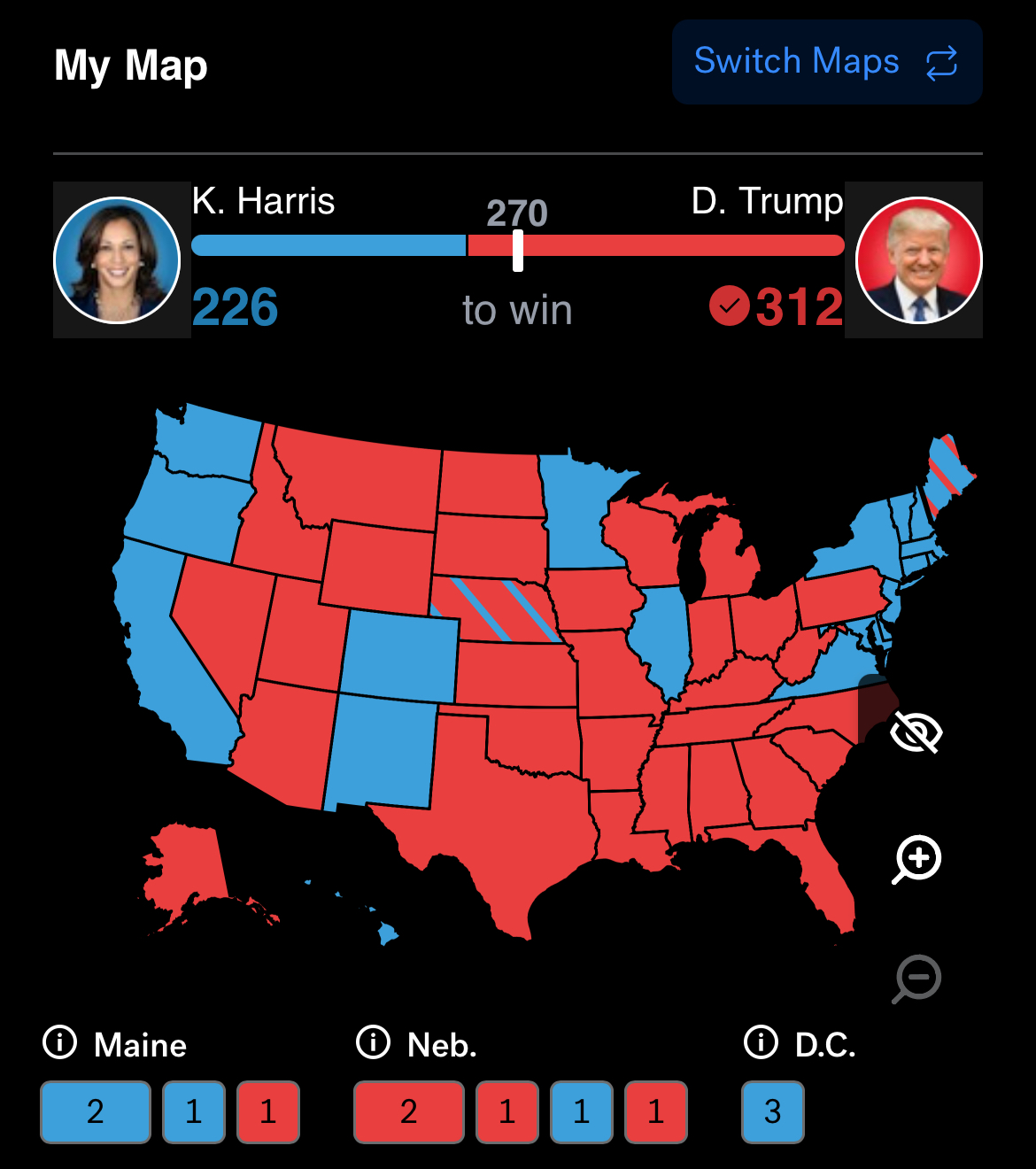Toggle the hide labels eye icon
The image size is (1036, 1169).
(916, 733)
